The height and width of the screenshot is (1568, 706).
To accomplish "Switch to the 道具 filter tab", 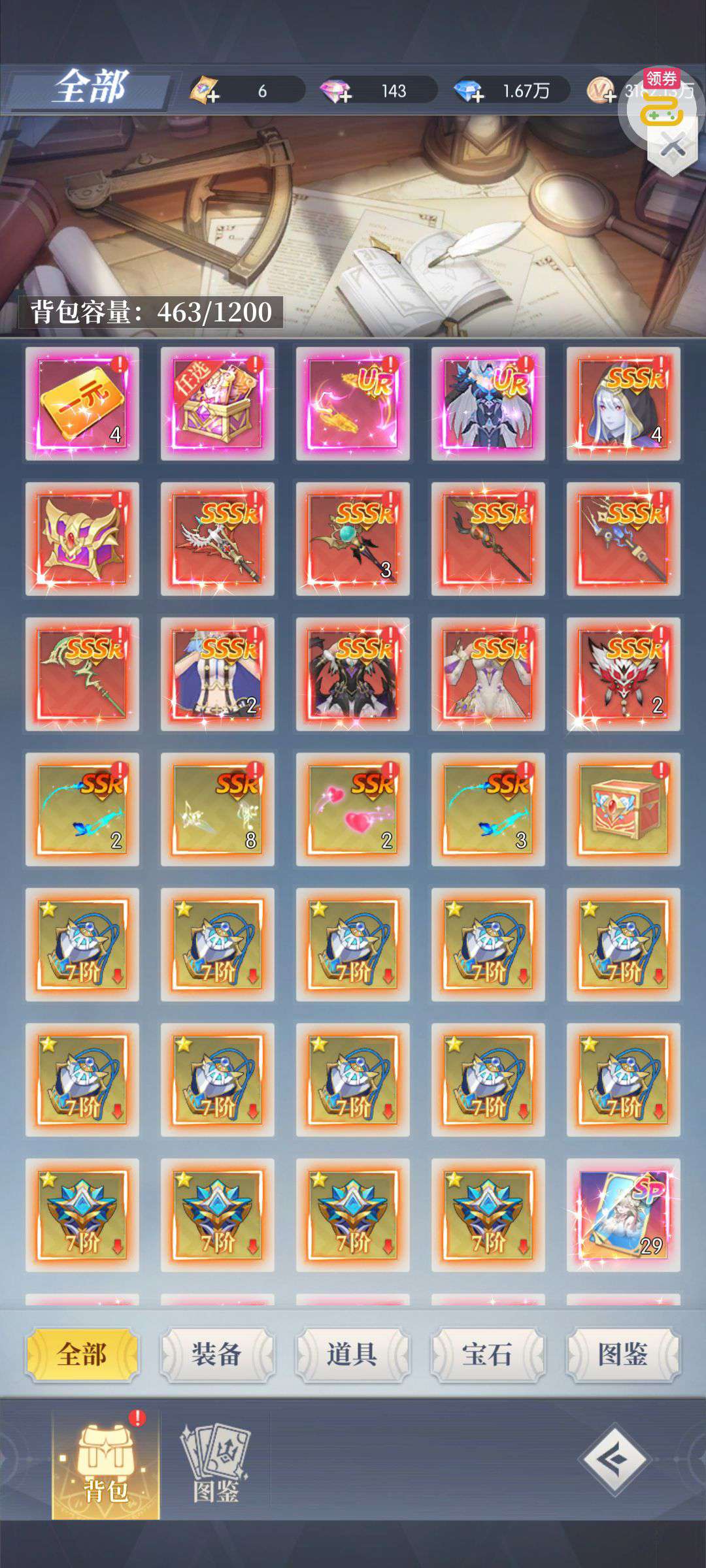I will tap(352, 1354).
